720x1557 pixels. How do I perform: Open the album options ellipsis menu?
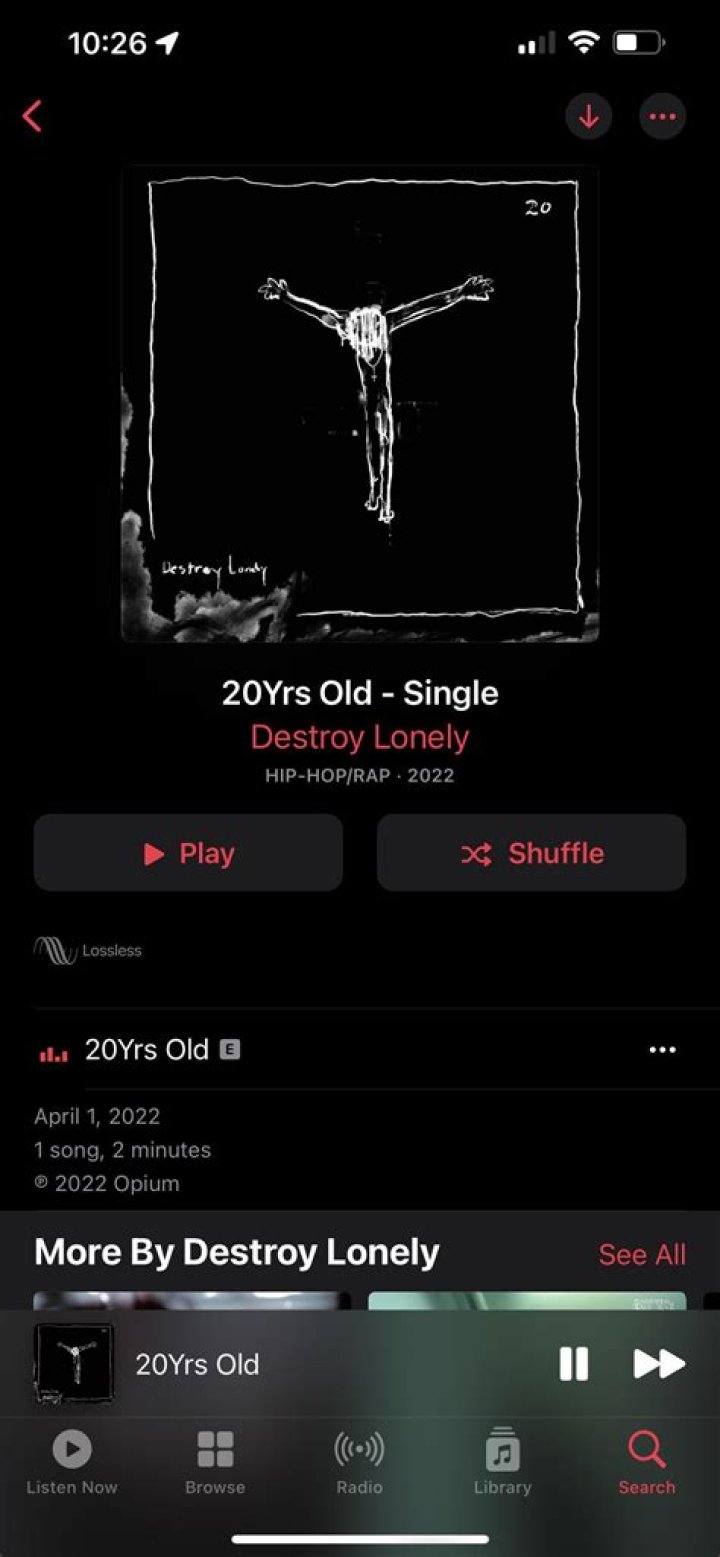pyautogui.click(x=662, y=116)
